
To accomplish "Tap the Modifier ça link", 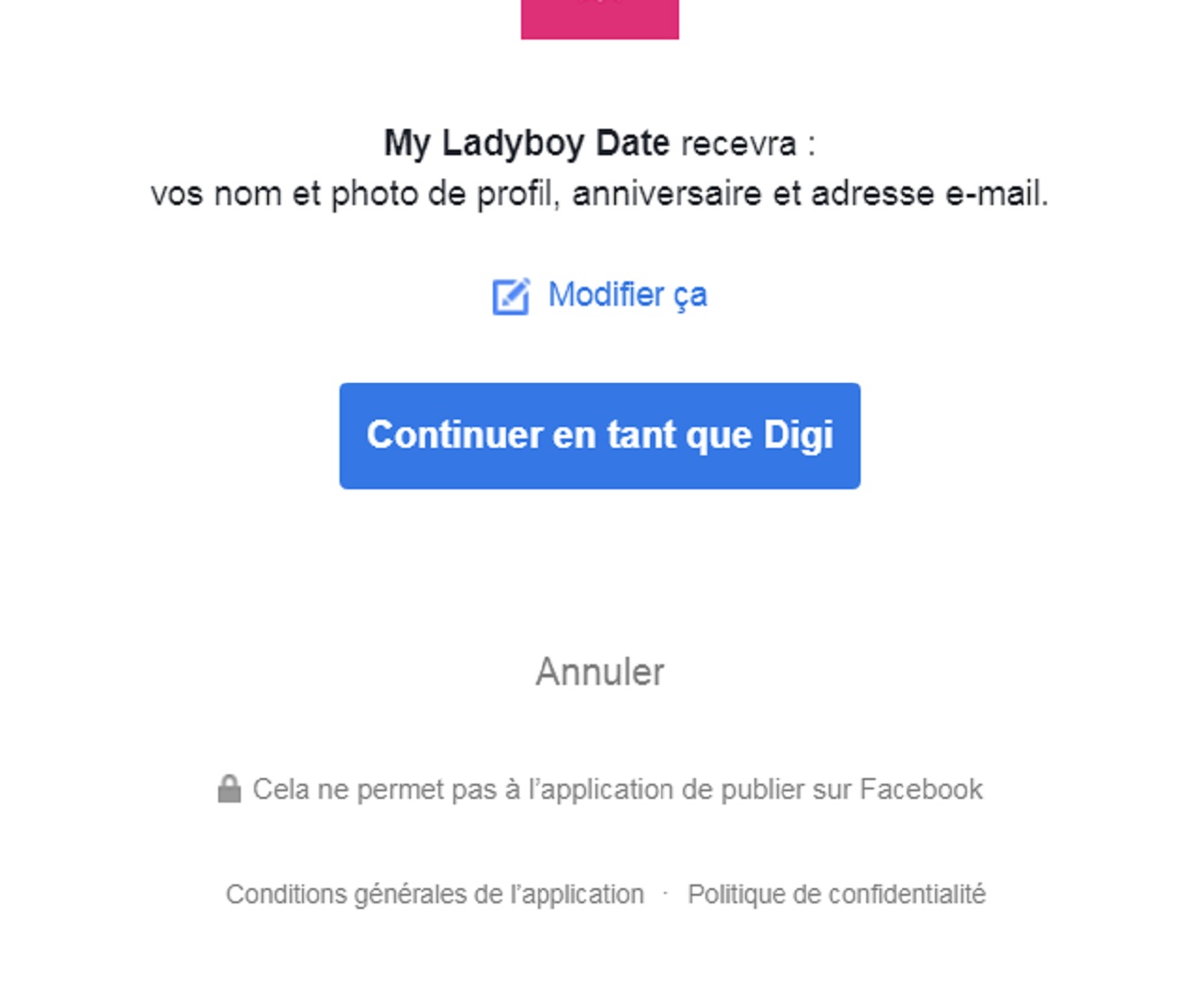I will (626, 295).
